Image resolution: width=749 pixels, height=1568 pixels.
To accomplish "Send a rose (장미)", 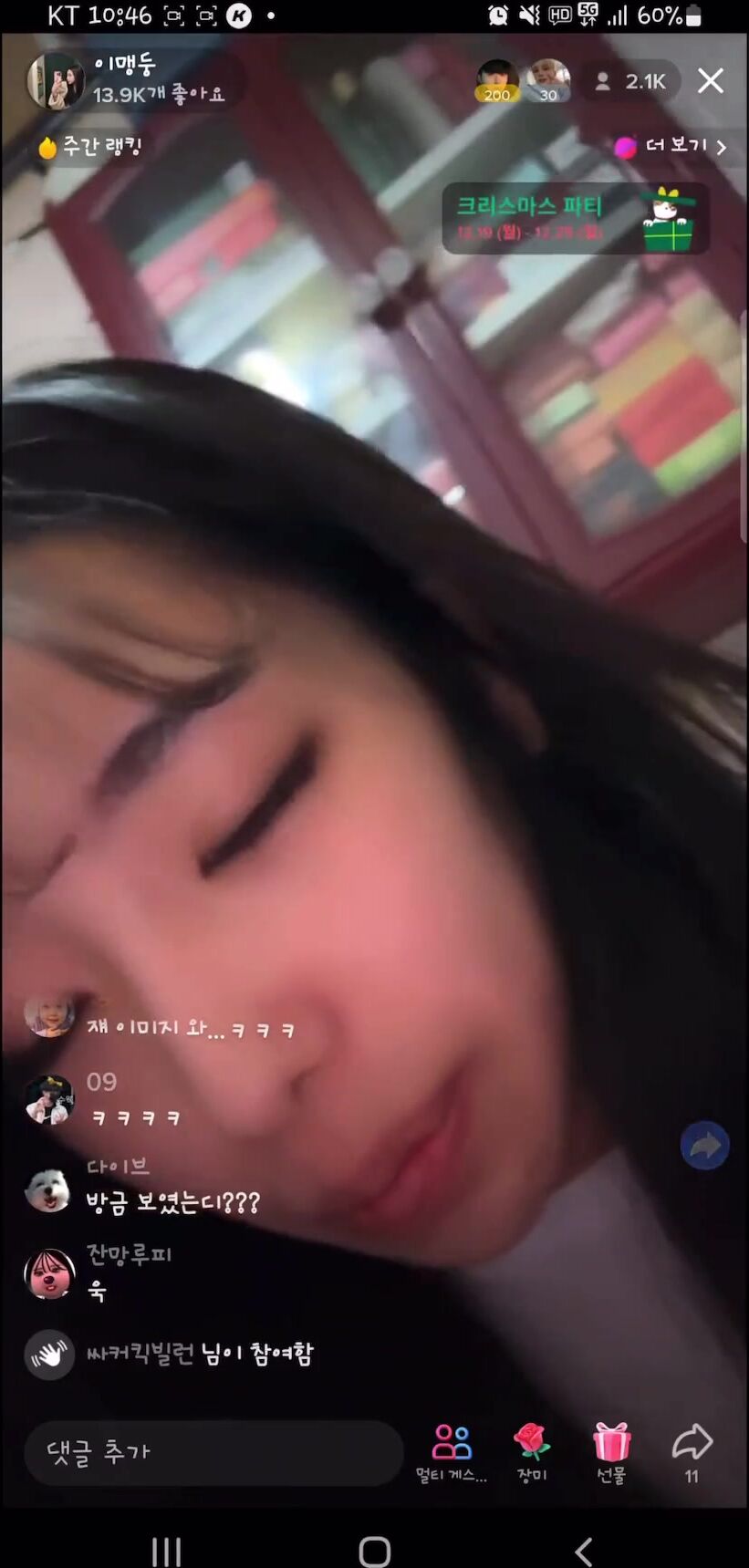I will point(531,1453).
